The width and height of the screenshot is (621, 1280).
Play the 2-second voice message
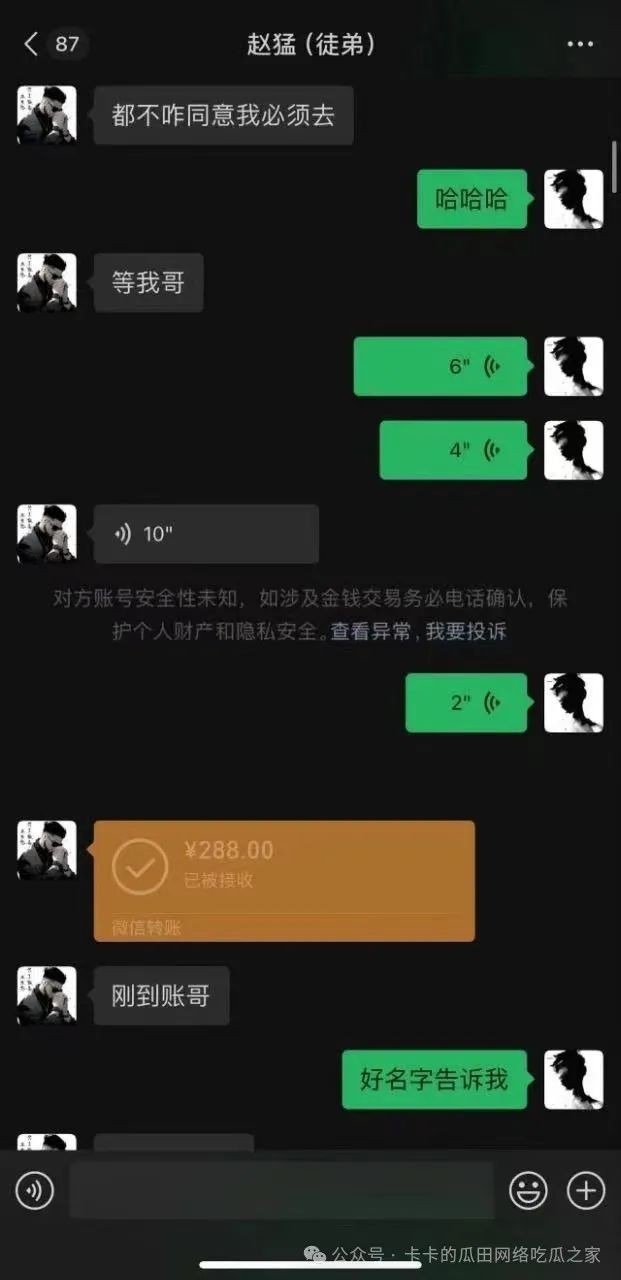pyautogui.click(x=465, y=703)
